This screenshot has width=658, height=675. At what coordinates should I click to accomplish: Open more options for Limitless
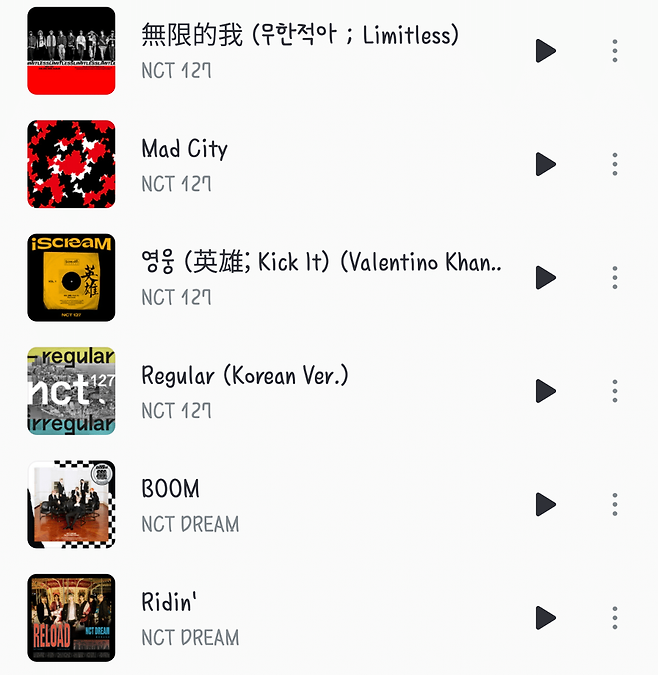click(x=614, y=51)
